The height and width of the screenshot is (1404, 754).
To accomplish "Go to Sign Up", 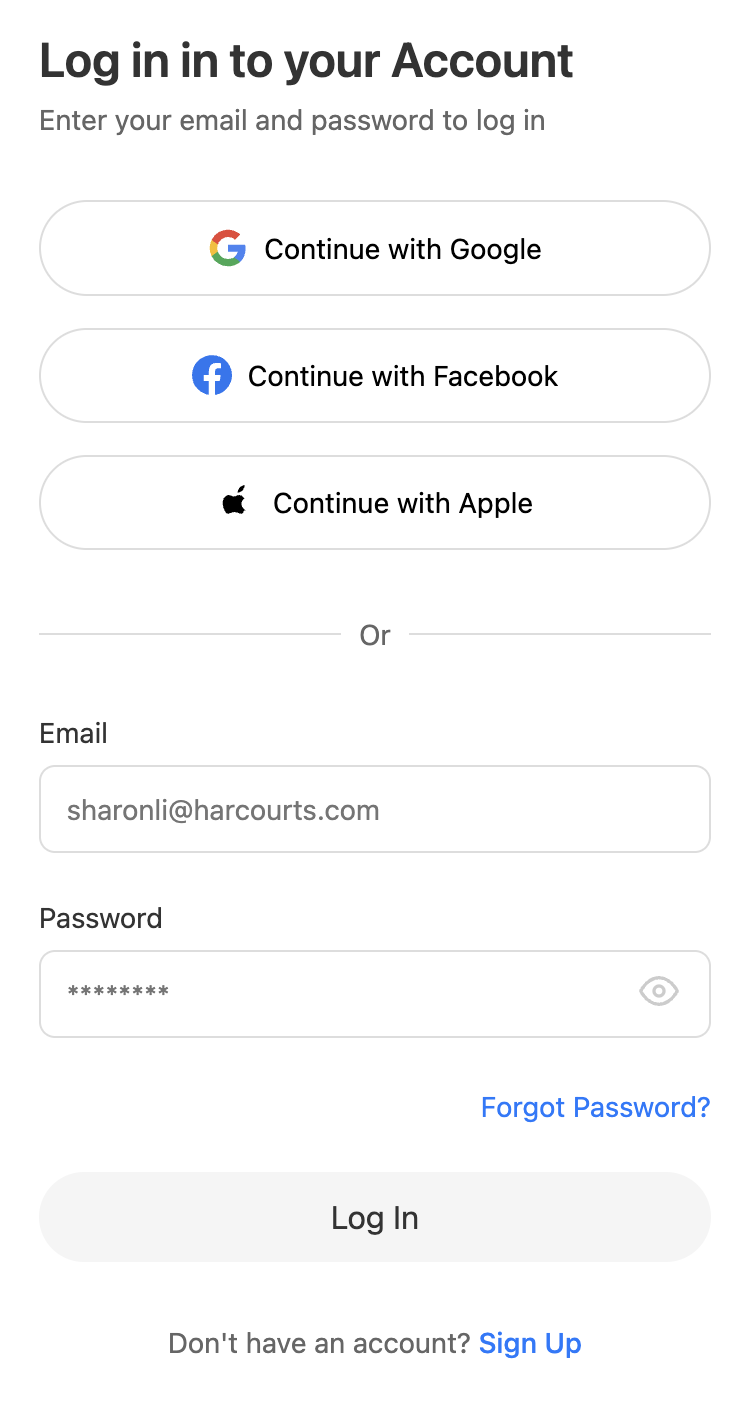I will [530, 1344].
